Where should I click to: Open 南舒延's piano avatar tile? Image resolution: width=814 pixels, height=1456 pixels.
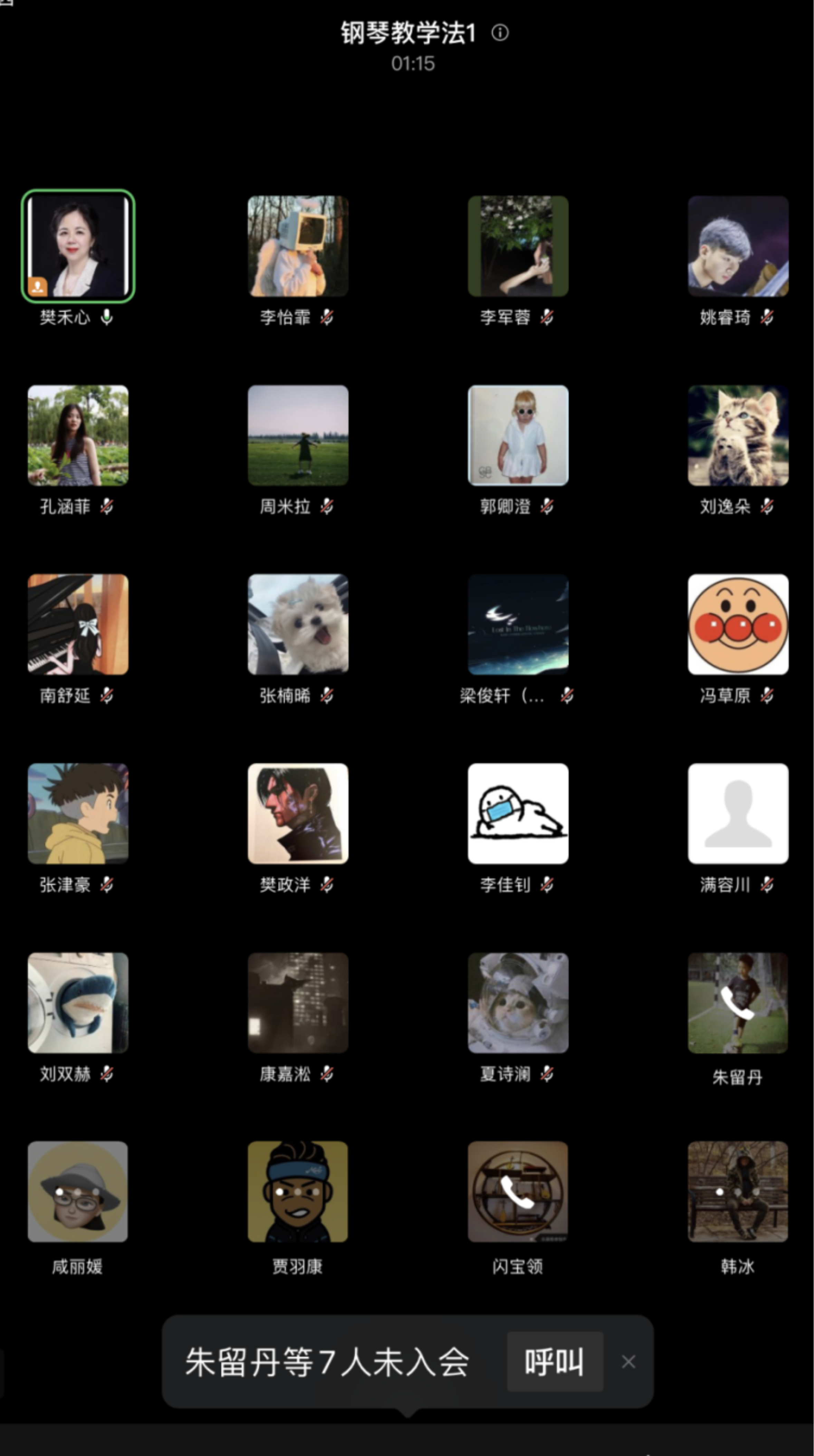[78, 624]
